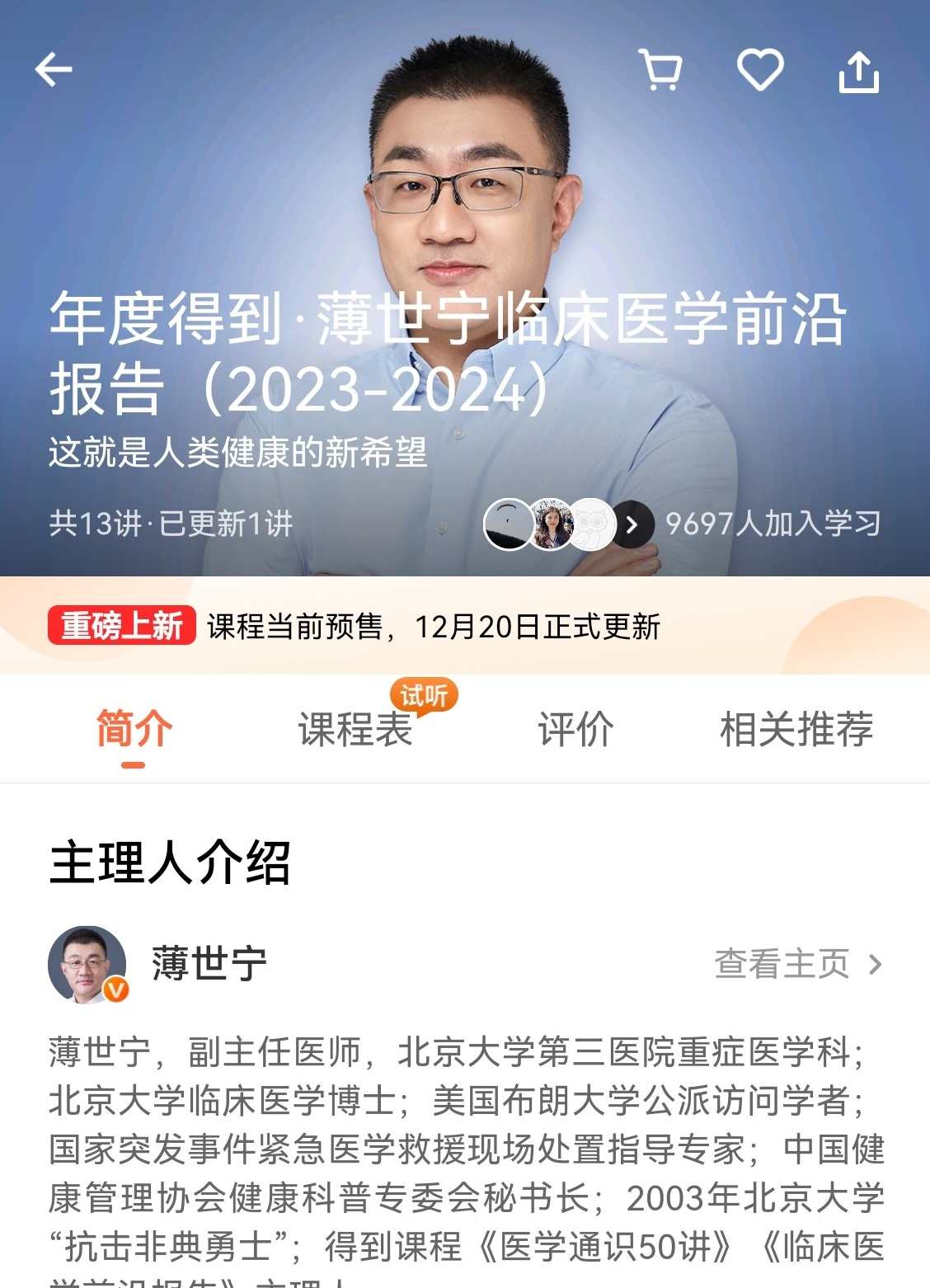
Task: Toggle favorite status with the heart icon
Action: point(761,69)
